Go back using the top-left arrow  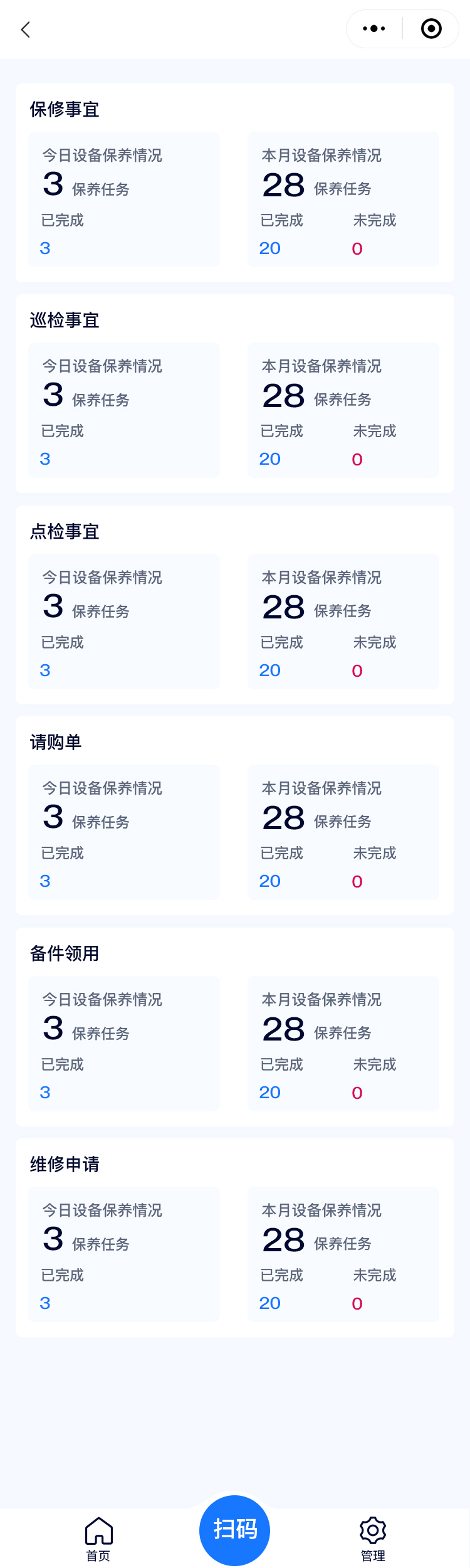click(x=26, y=29)
